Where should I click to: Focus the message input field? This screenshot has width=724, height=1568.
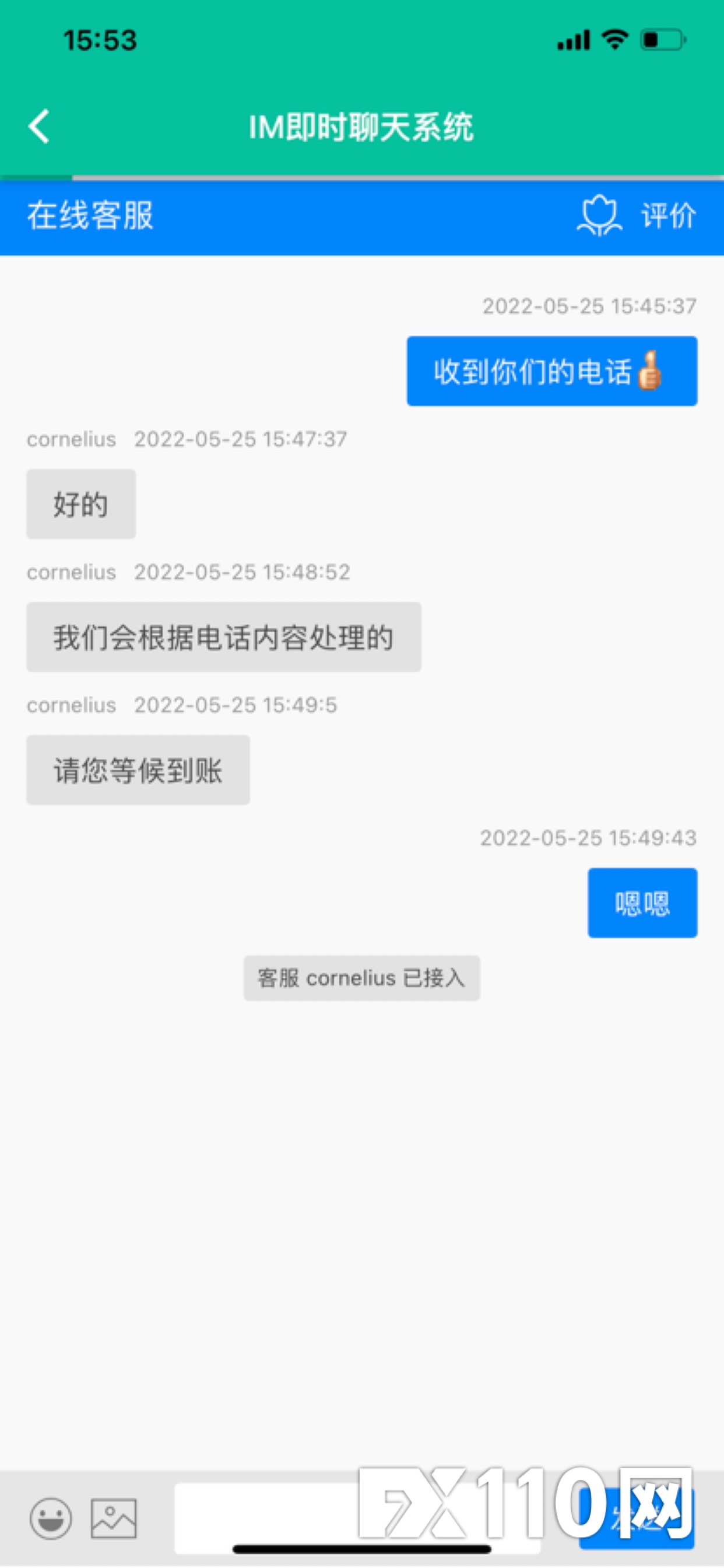357,1518
